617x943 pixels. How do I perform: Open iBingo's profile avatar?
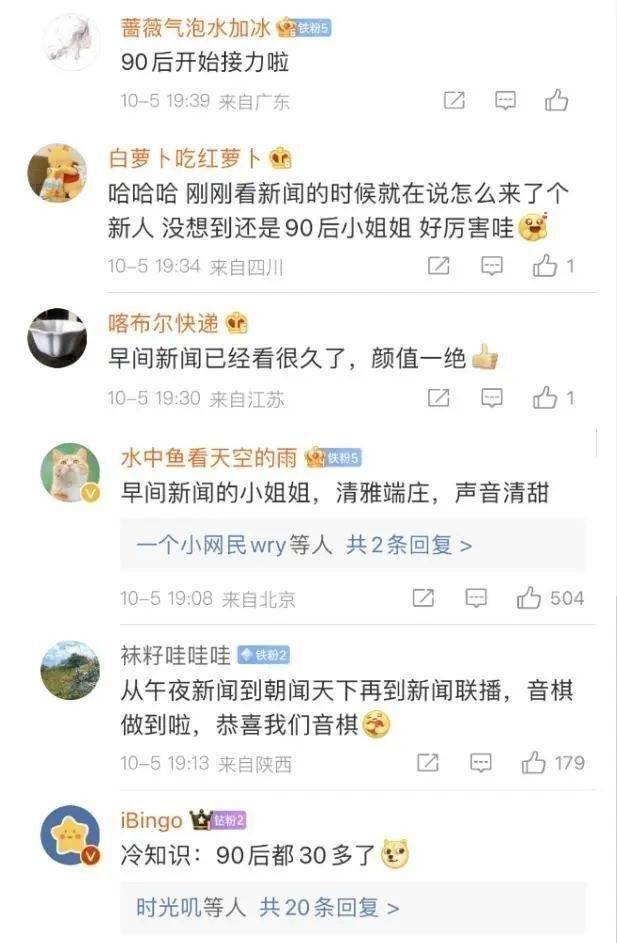click(x=70, y=836)
